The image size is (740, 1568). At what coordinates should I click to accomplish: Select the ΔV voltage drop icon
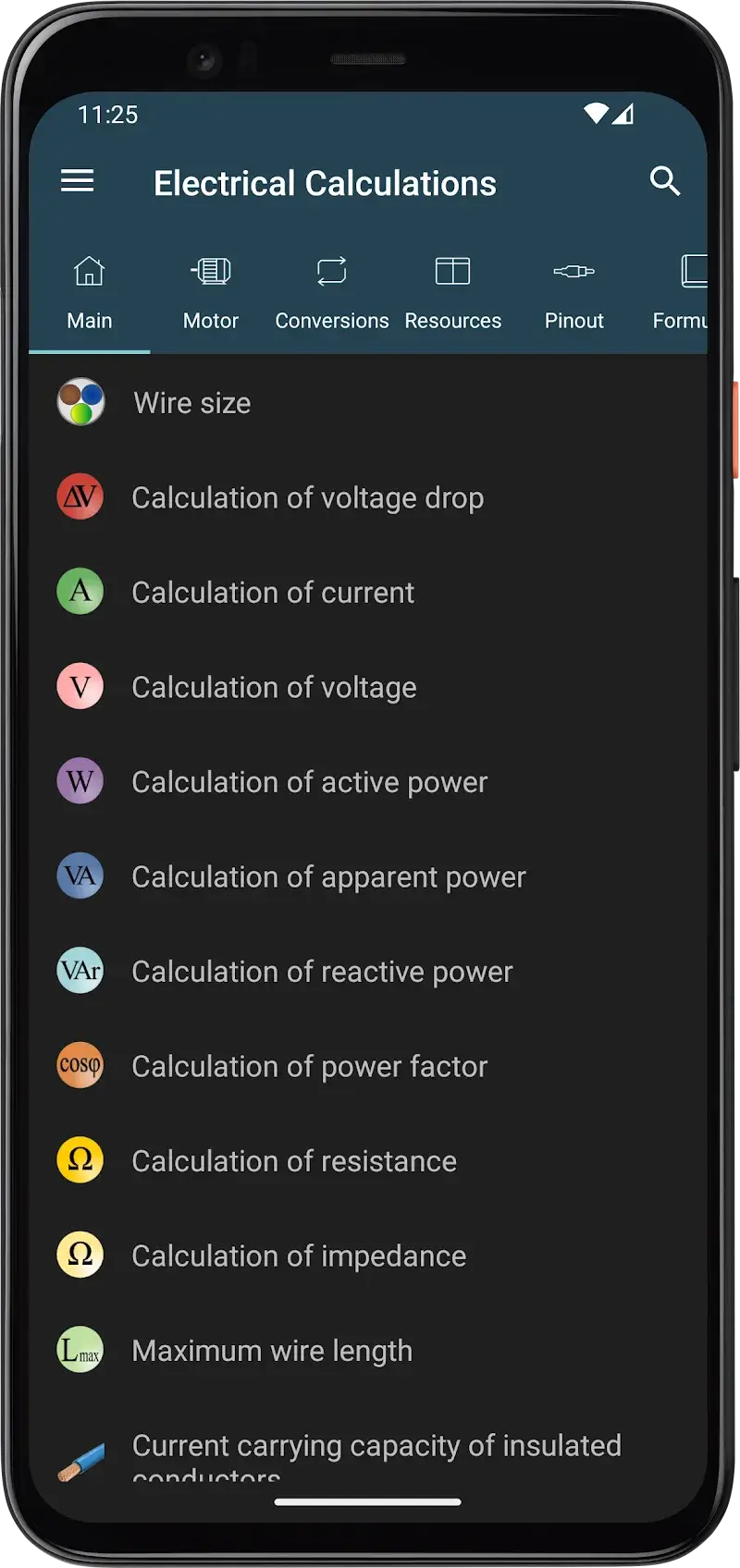click(x=80, y=497)
